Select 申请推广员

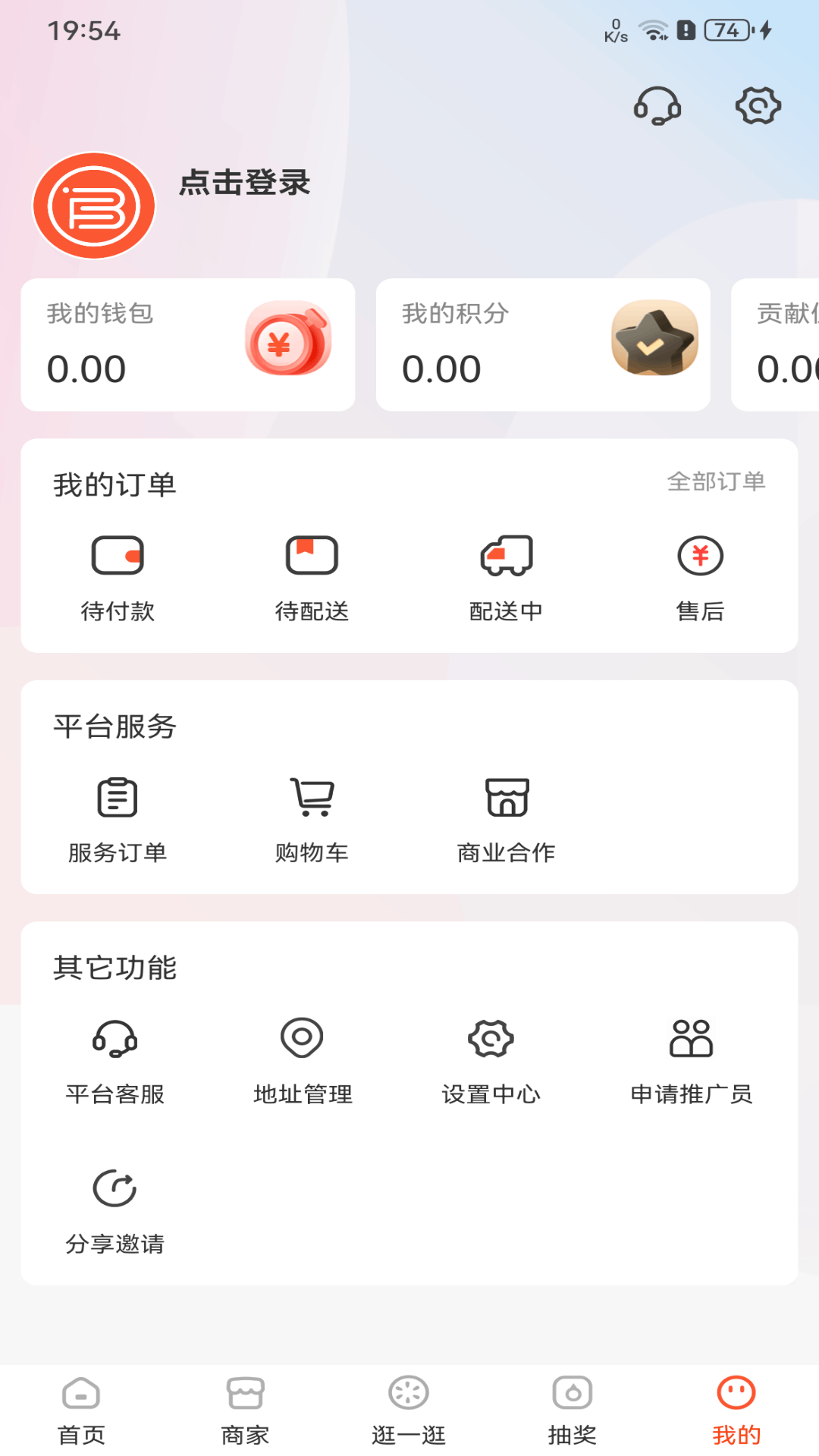[x=691, y=1060]
